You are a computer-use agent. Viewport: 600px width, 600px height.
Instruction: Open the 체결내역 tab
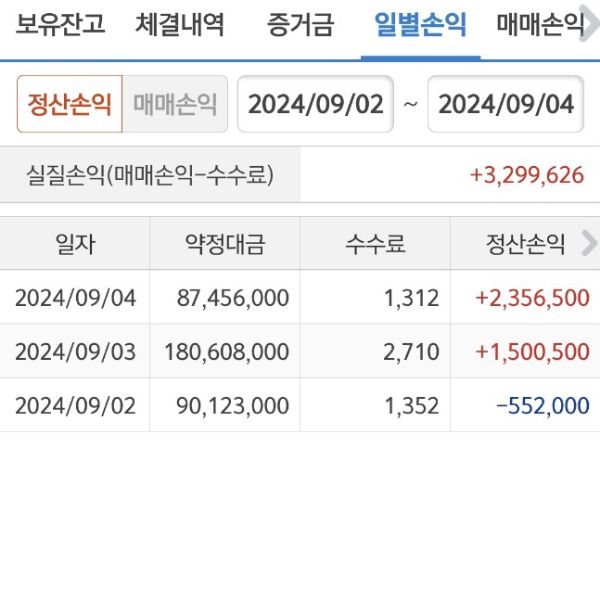coord(180,25)
